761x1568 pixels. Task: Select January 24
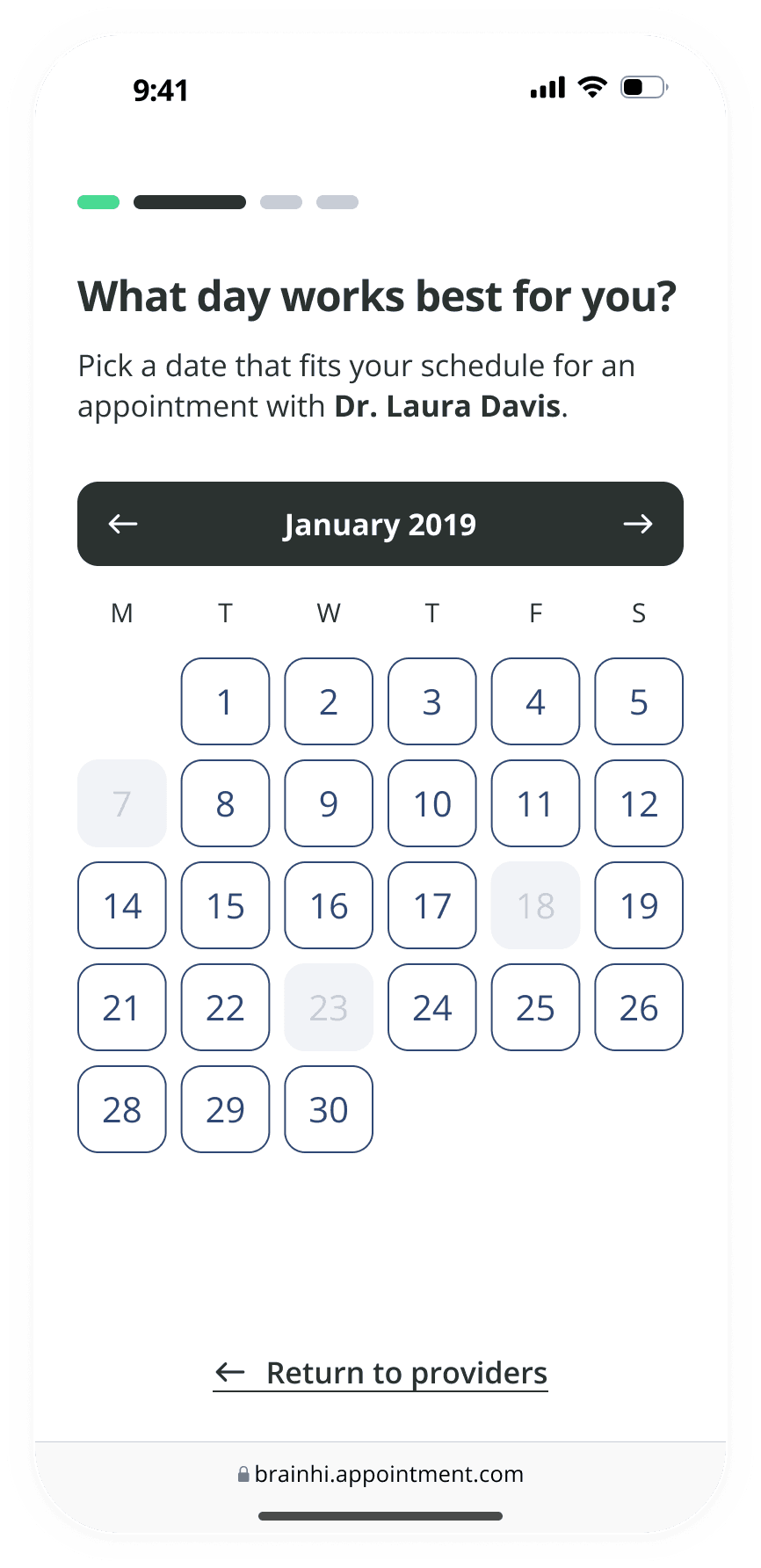click(432, 1007)
